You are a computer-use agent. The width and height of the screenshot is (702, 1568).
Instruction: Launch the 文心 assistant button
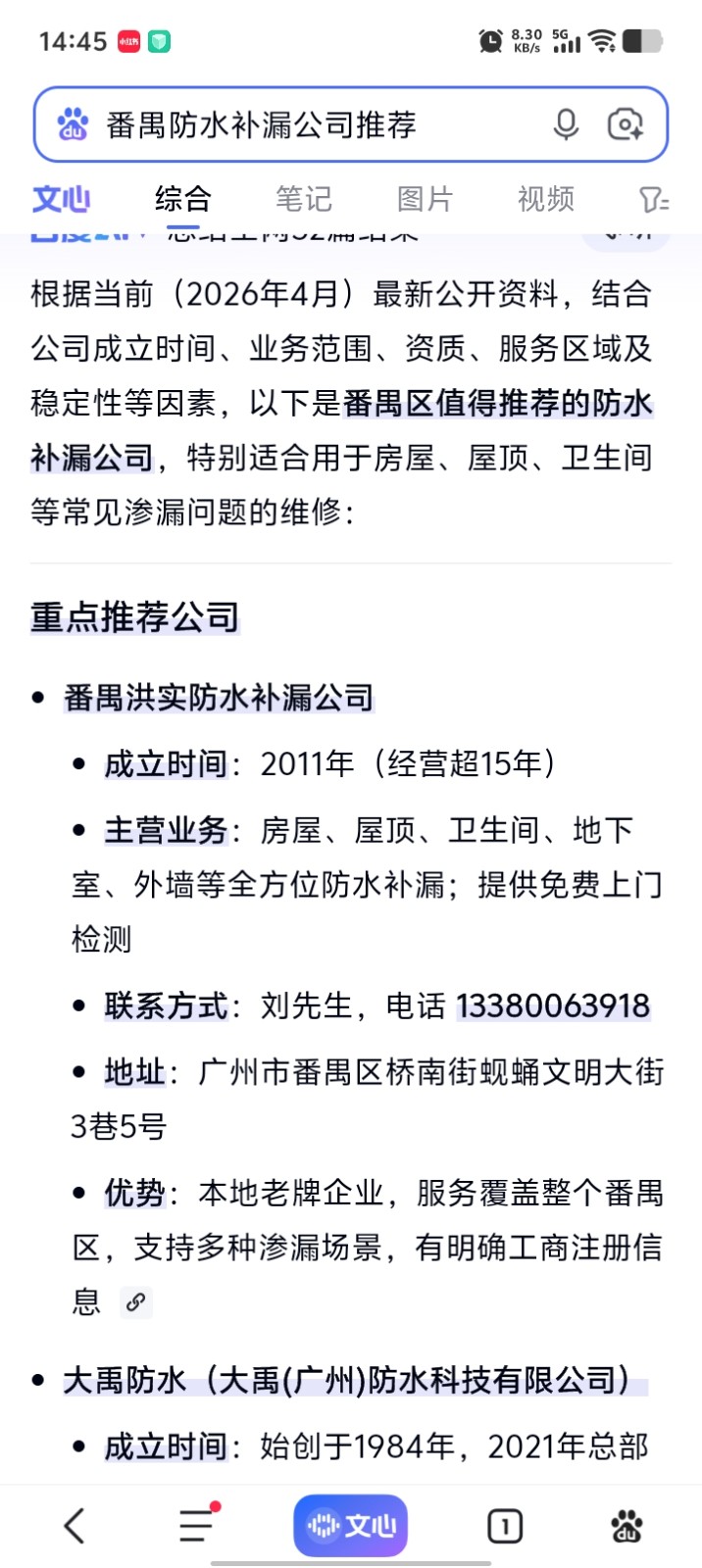coord(350,1525)
